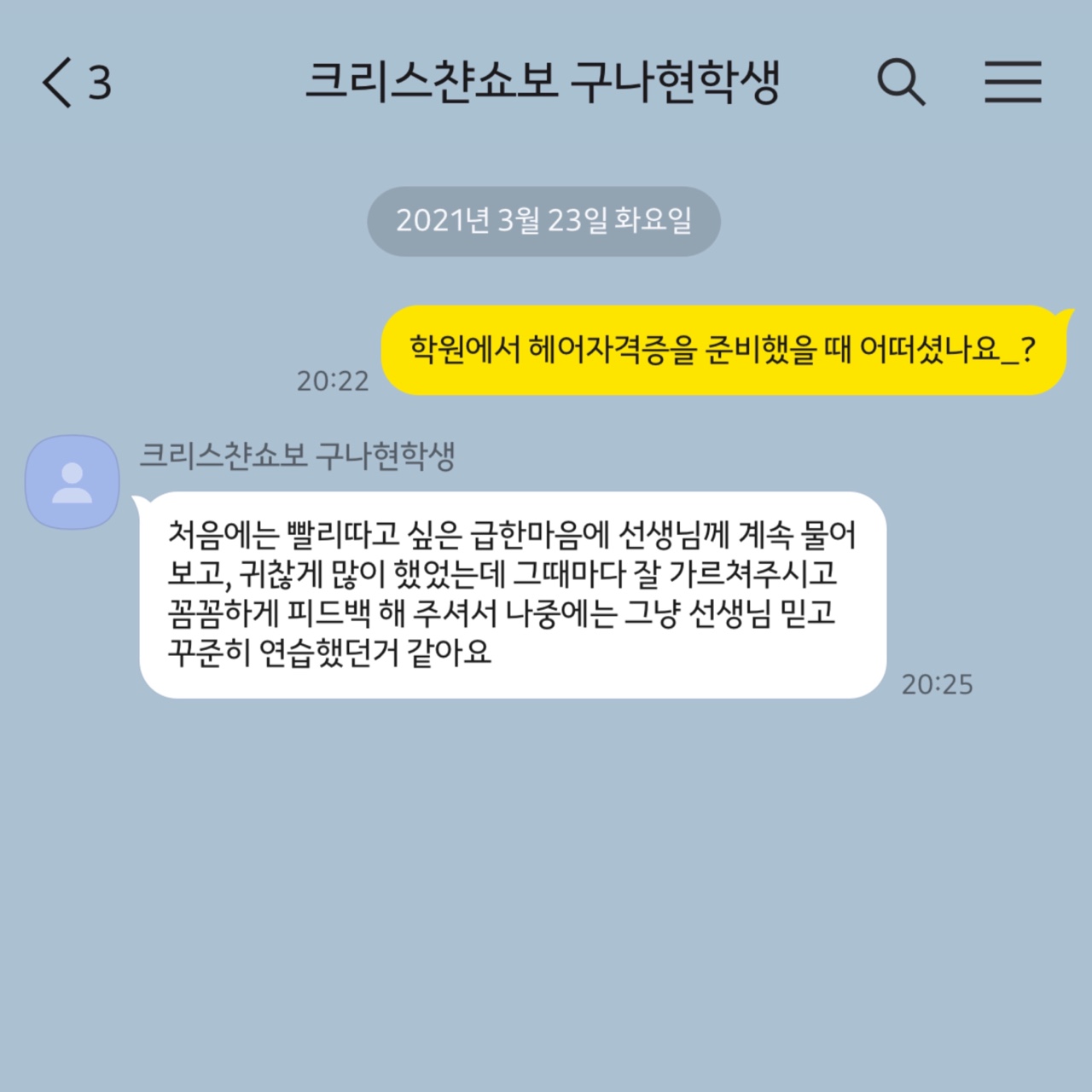
Task: Open the chat room menu
Action: pos(1013,83)
